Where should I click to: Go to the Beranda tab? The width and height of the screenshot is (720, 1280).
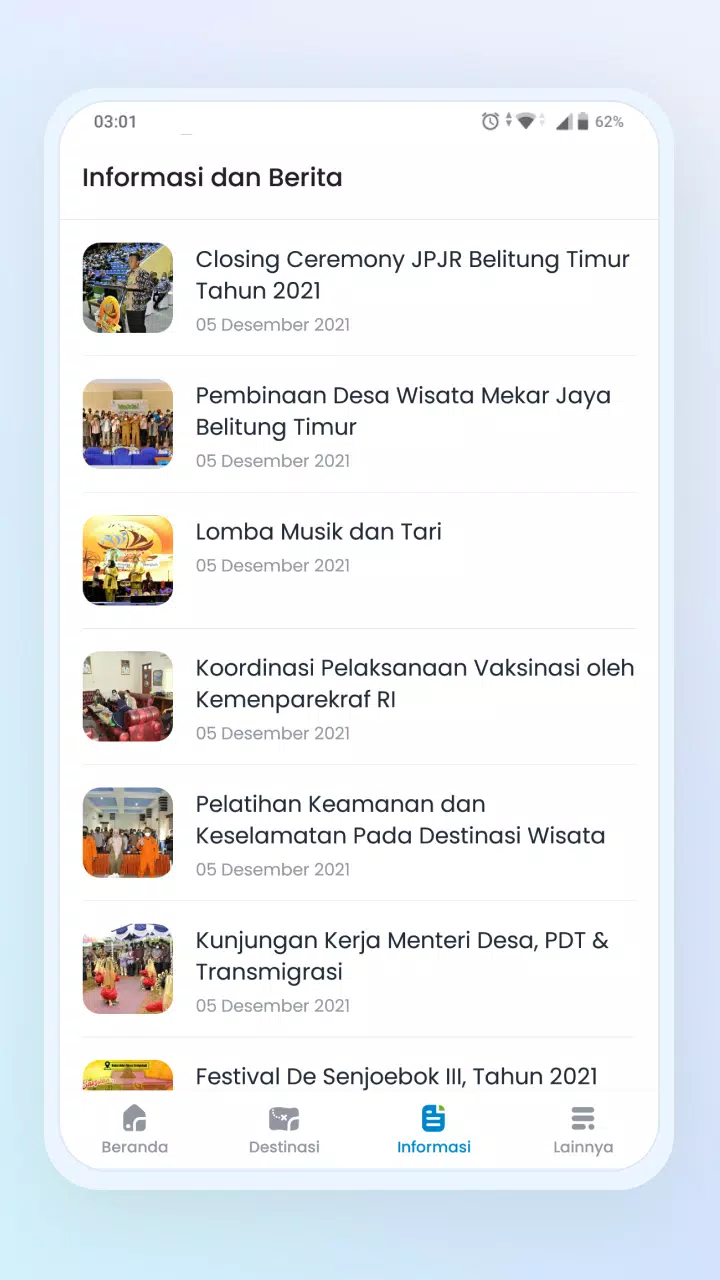(135, 1130)
